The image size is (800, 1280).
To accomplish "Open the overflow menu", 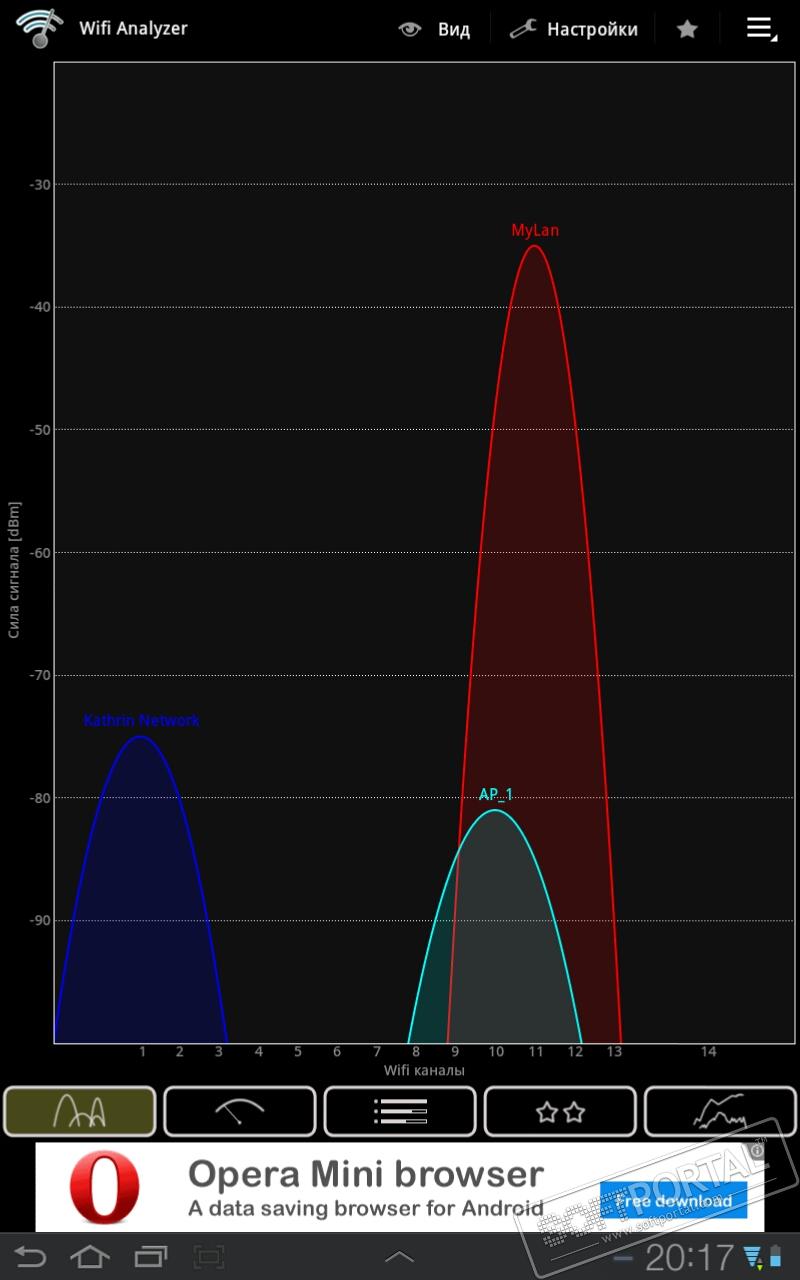I will click(x=761, y=29).
